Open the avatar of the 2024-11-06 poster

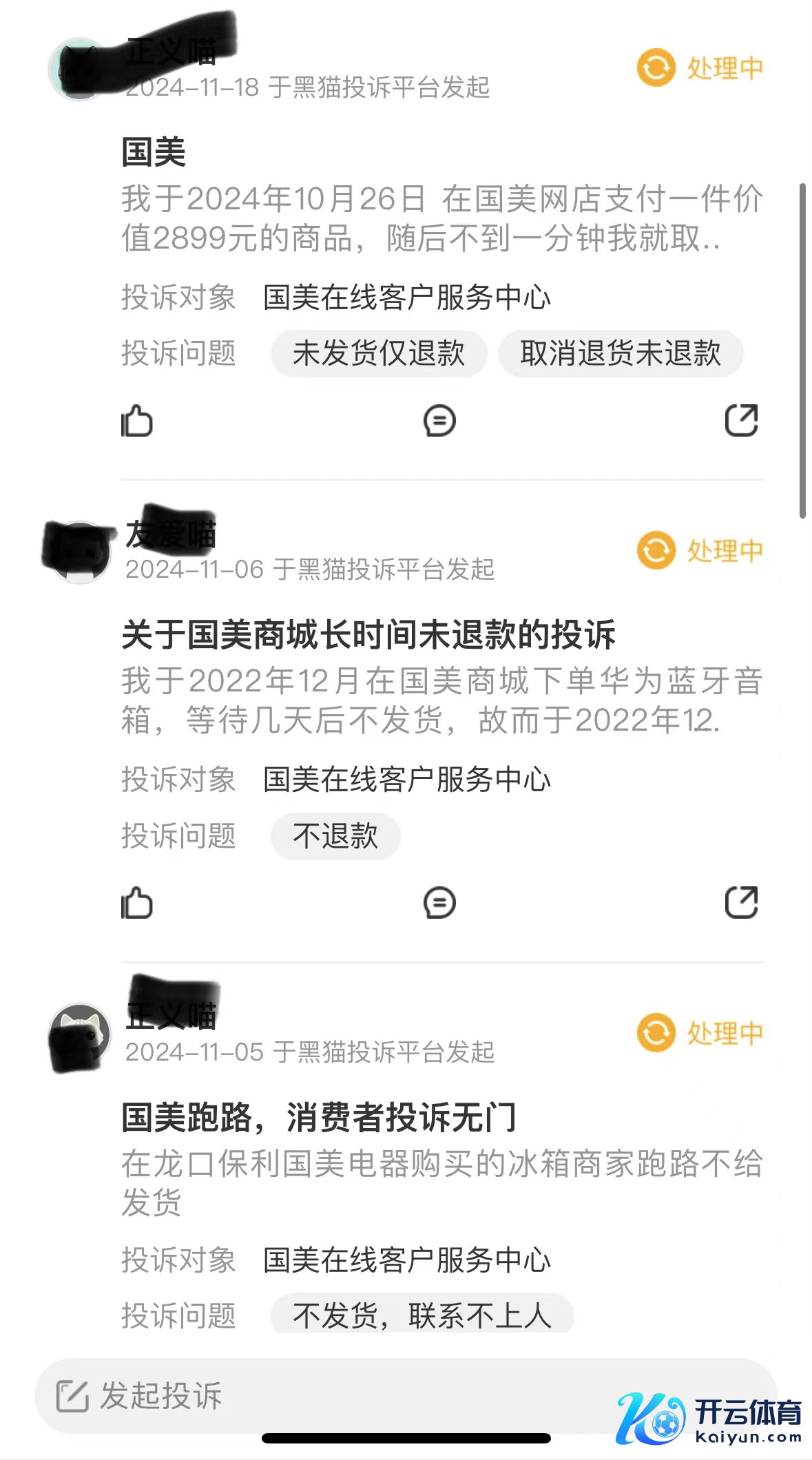tap(79, 552)
